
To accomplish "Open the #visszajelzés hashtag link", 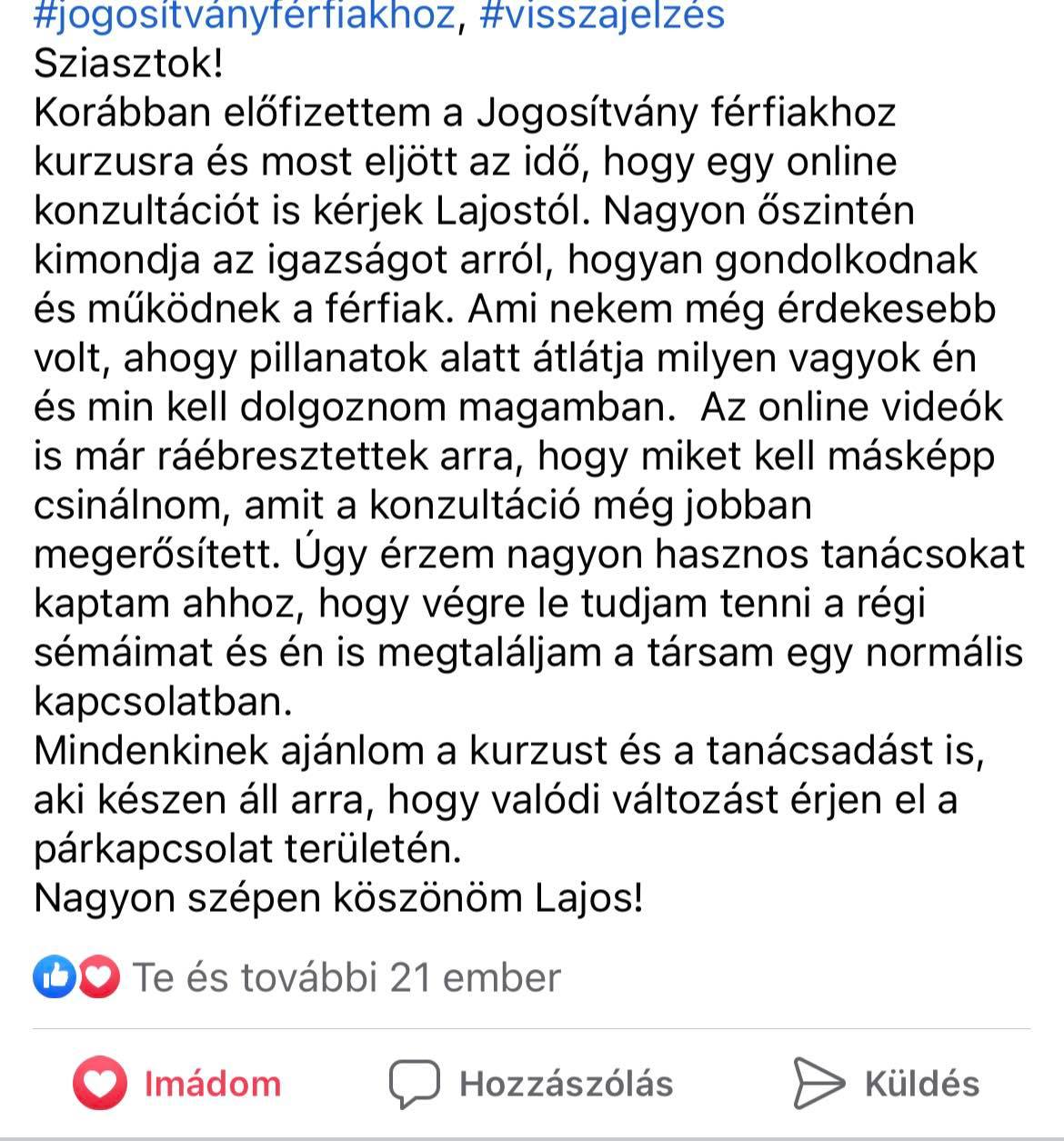I will click(x=600, y=15).
